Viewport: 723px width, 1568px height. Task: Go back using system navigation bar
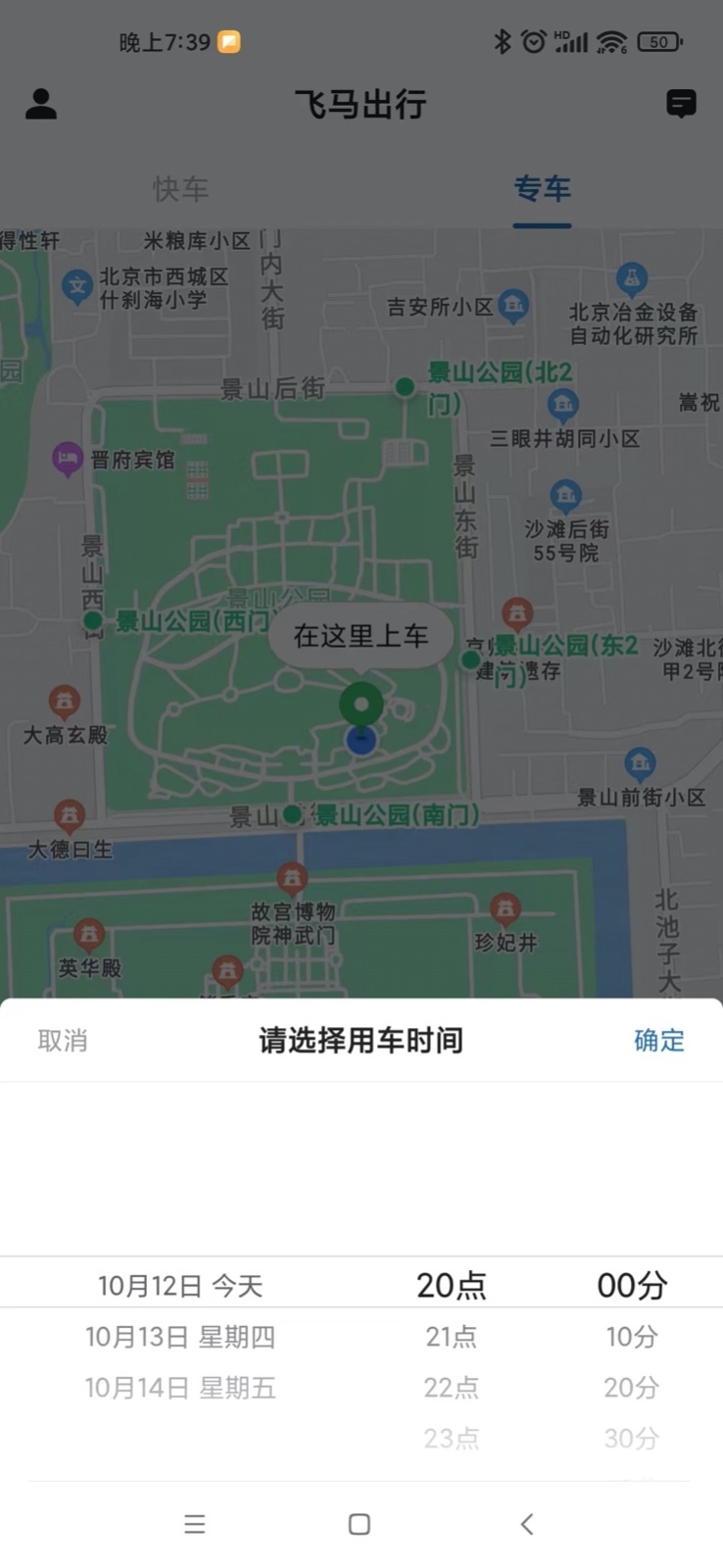coord(527,1524)
